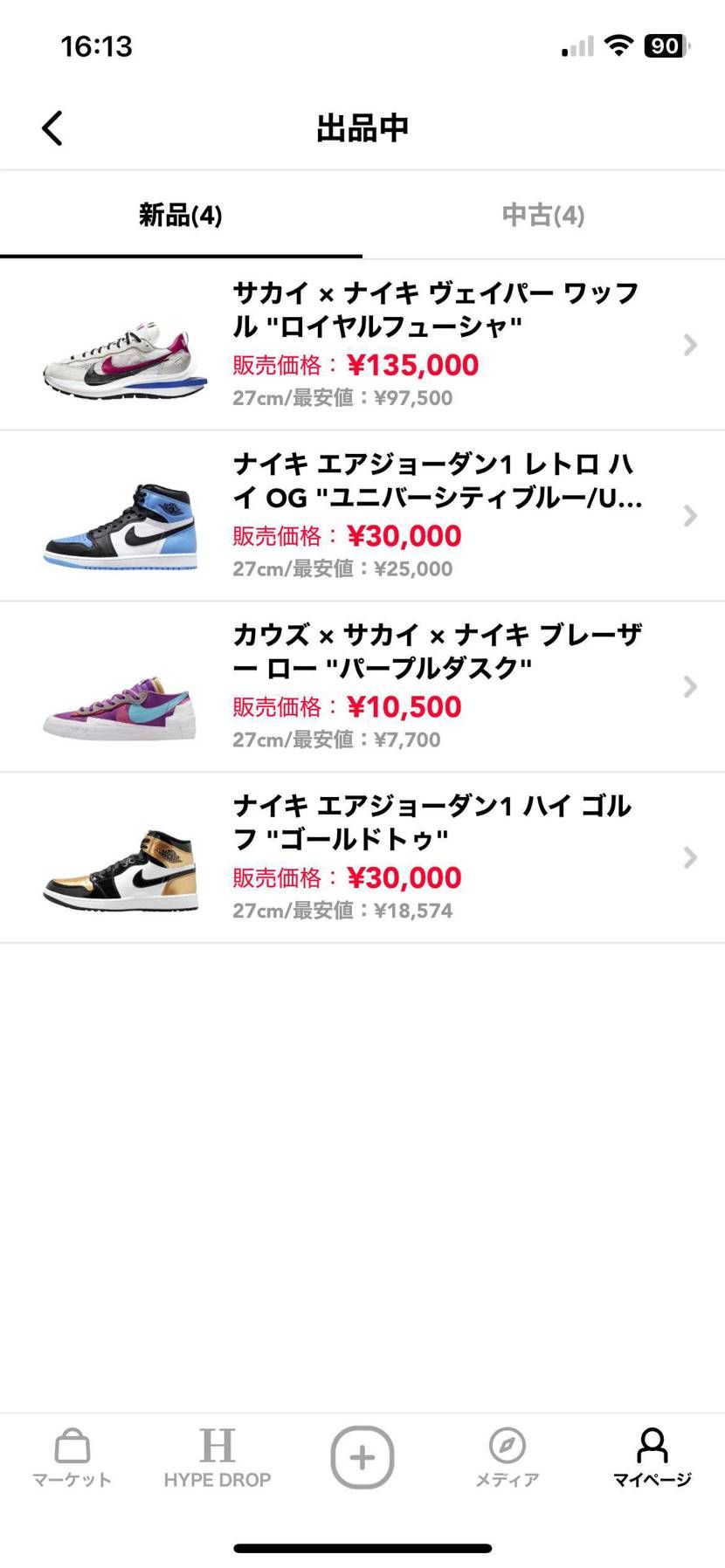Tap the 16:13 clock display
The width and height of the screenshot is (725, 1568).
click(x=96, y=45)
